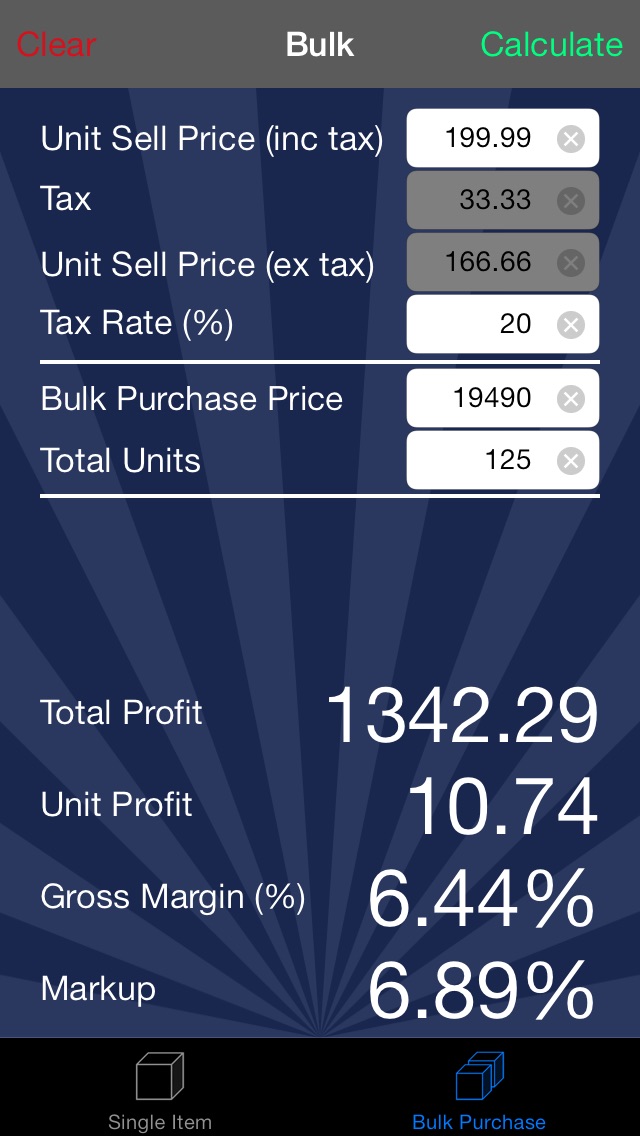Clear the Unit Sell Price (ex tax) value
Screen dimensions: 640x1136
pos(571,262)
